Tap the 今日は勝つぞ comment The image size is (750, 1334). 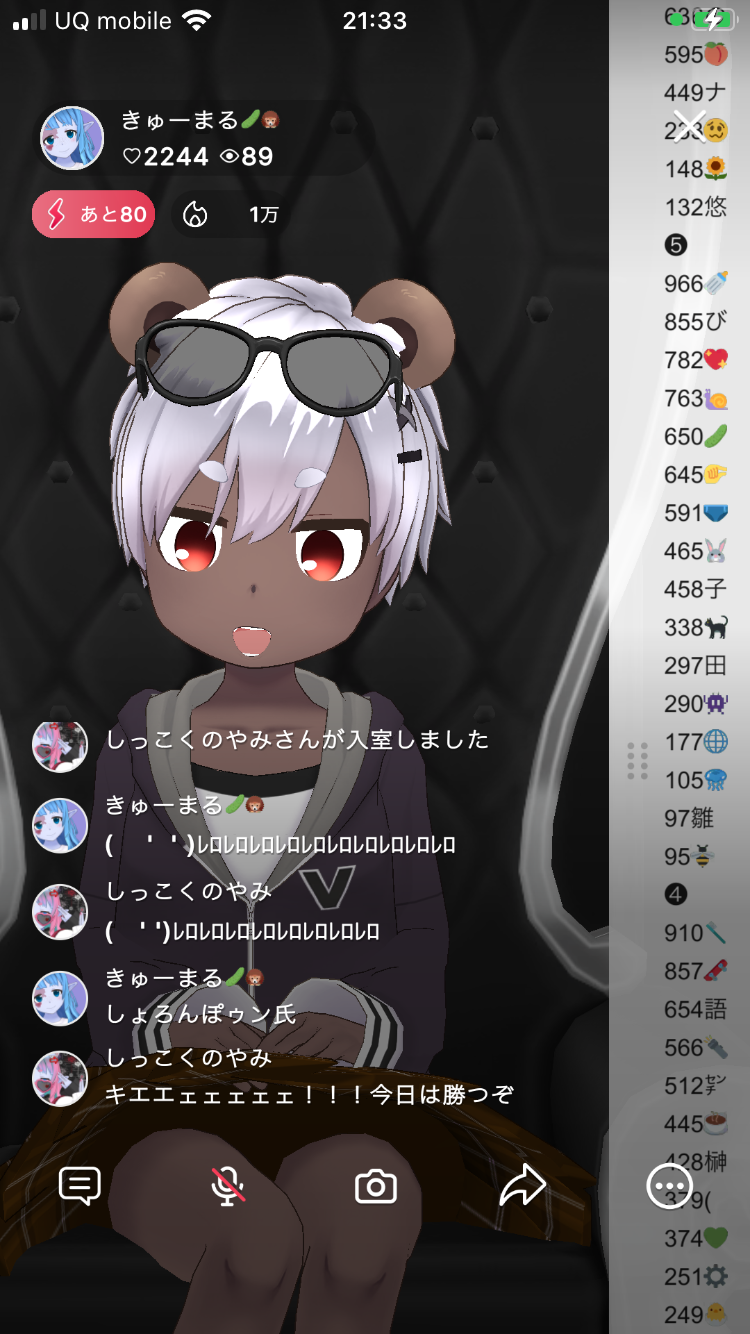310,1094
